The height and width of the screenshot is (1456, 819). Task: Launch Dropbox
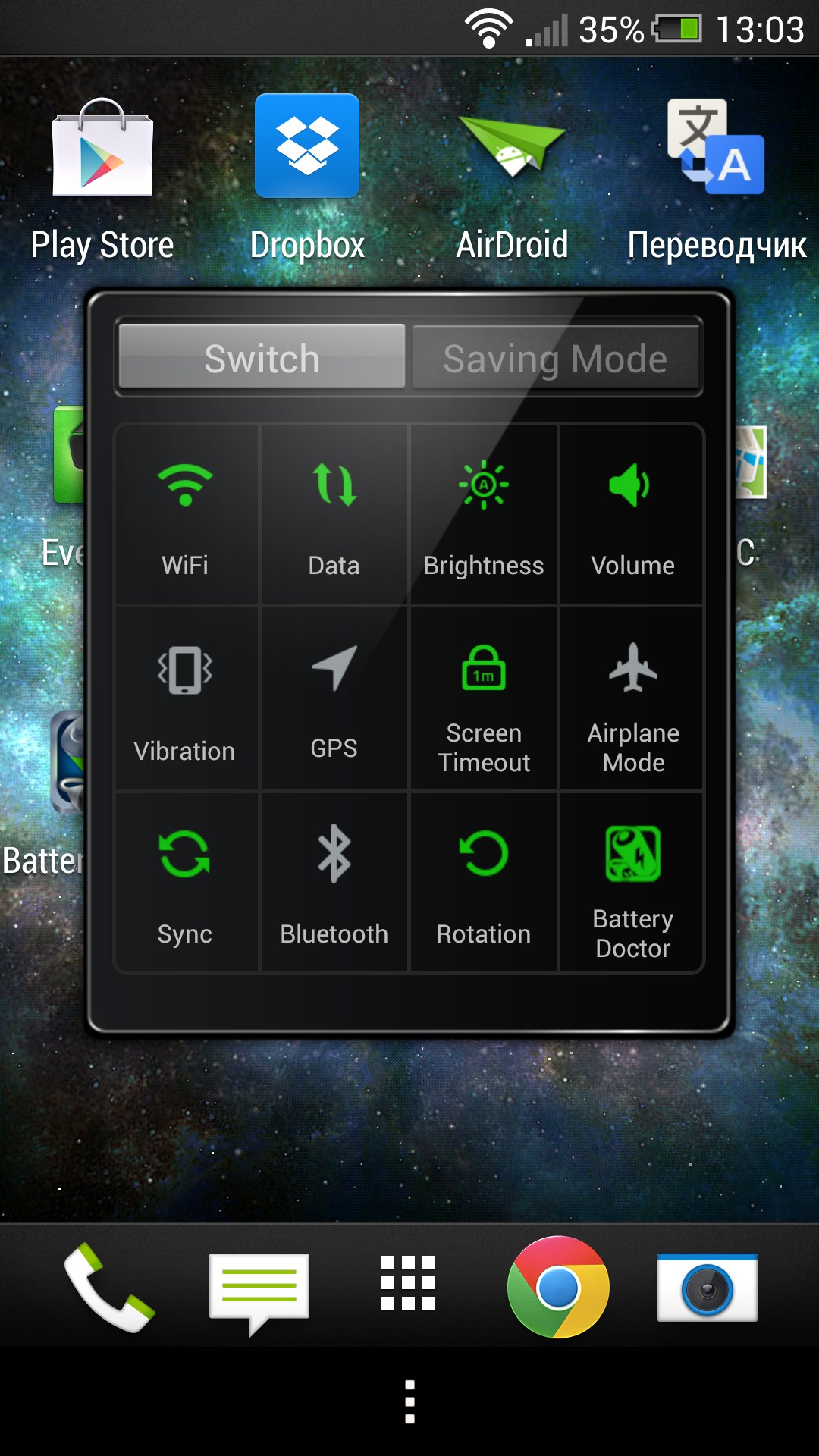point(307,178)
